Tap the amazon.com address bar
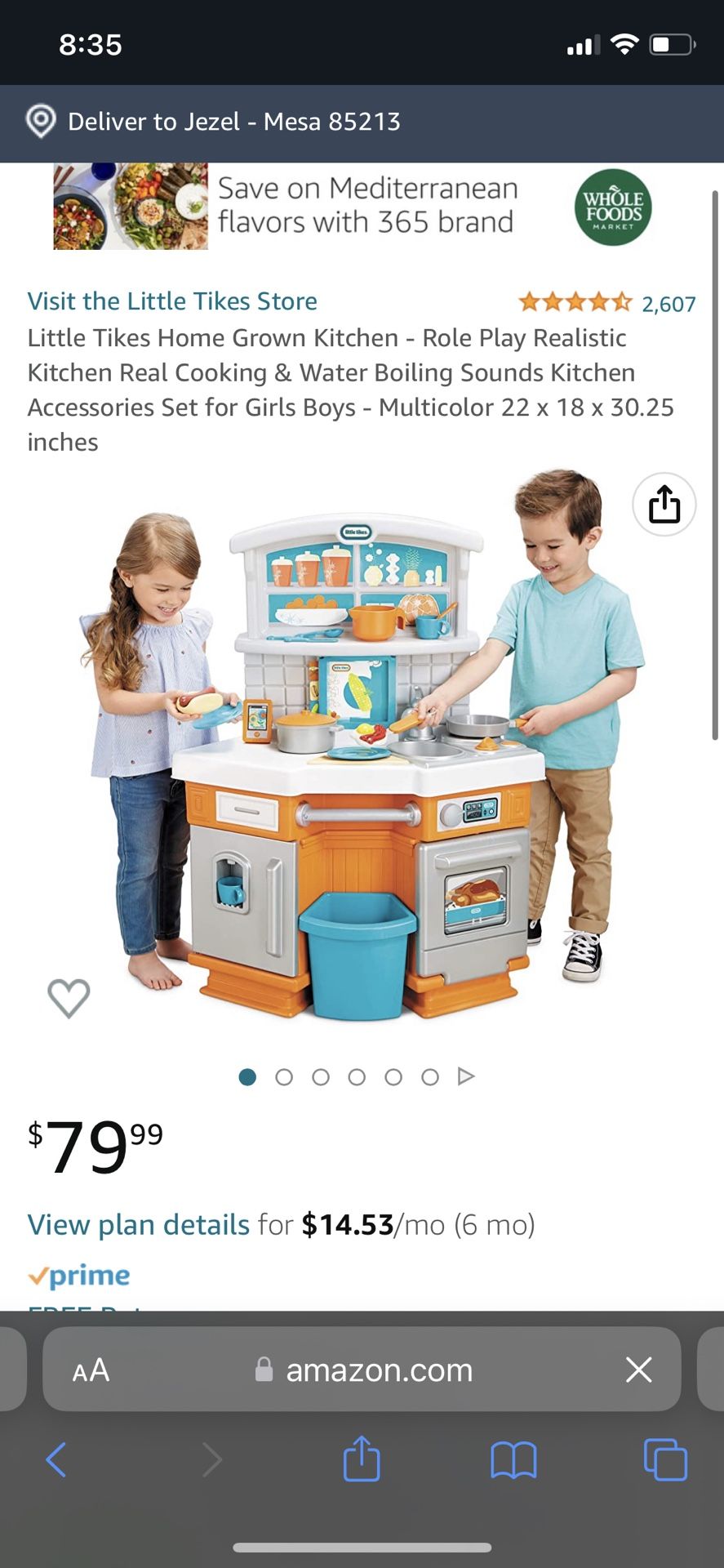The width and height of the screenshot is (724, 1568). (362, 1370)
